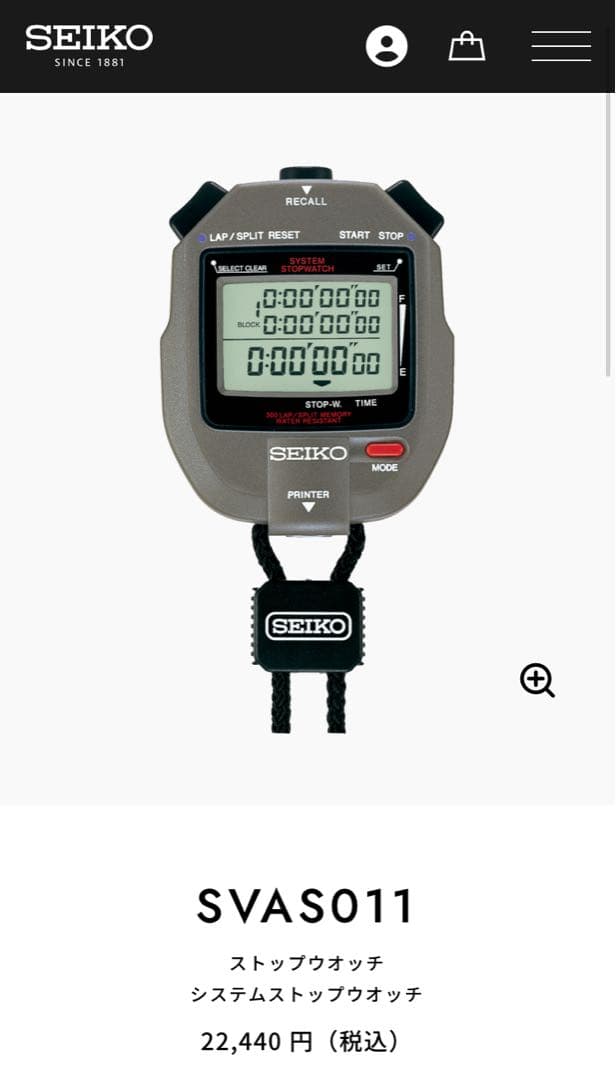
Task: Zoom into the product image with magnifier
Action: point(537,681)
